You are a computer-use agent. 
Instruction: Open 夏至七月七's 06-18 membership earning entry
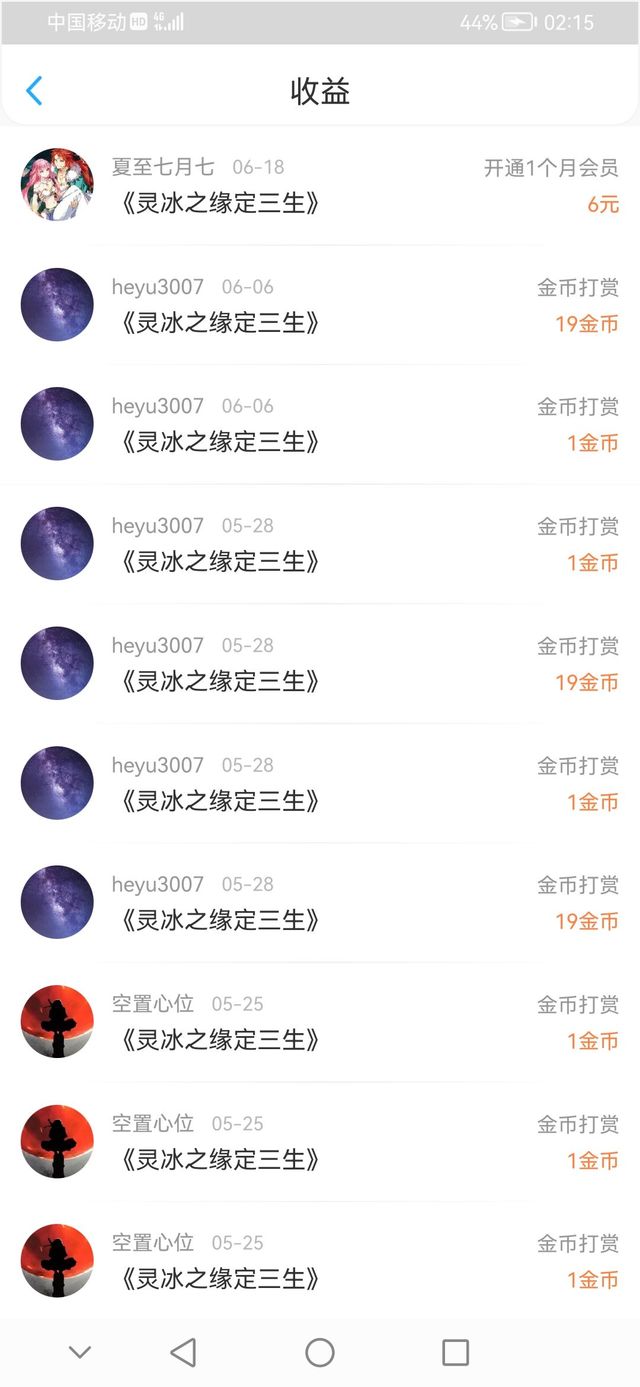point(320,186)
